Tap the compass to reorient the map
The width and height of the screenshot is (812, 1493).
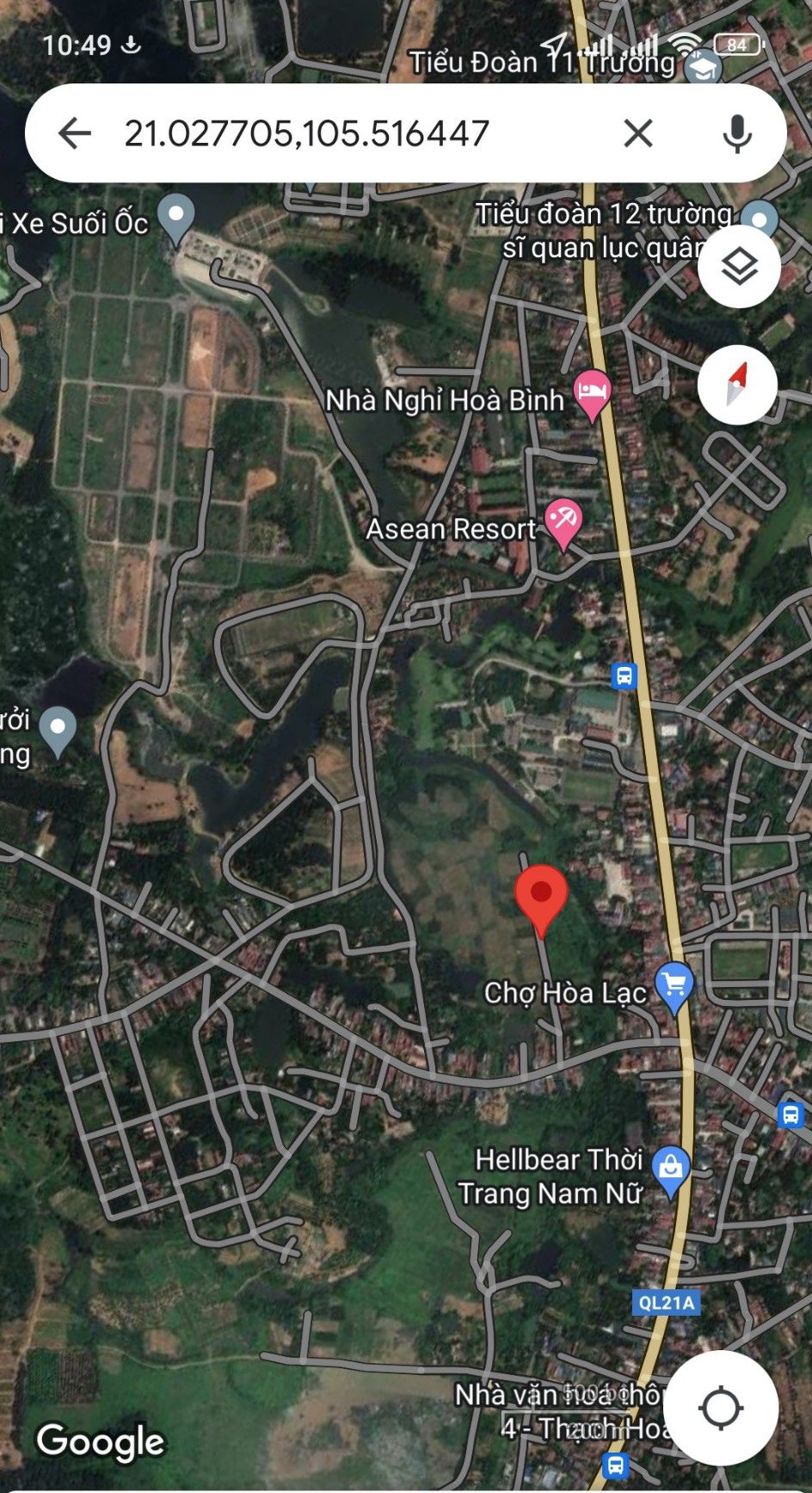(737, 384)
